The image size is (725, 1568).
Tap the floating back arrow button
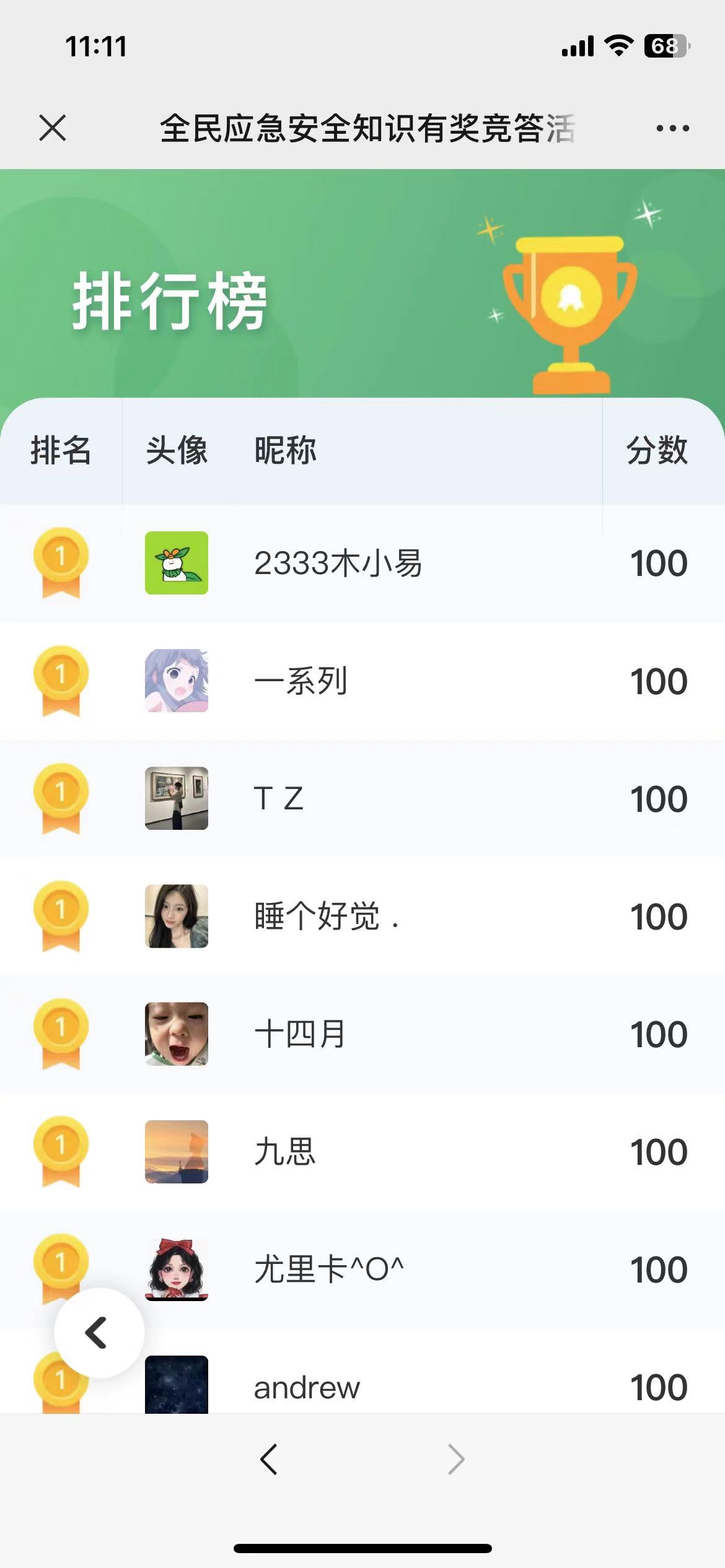99,1333
